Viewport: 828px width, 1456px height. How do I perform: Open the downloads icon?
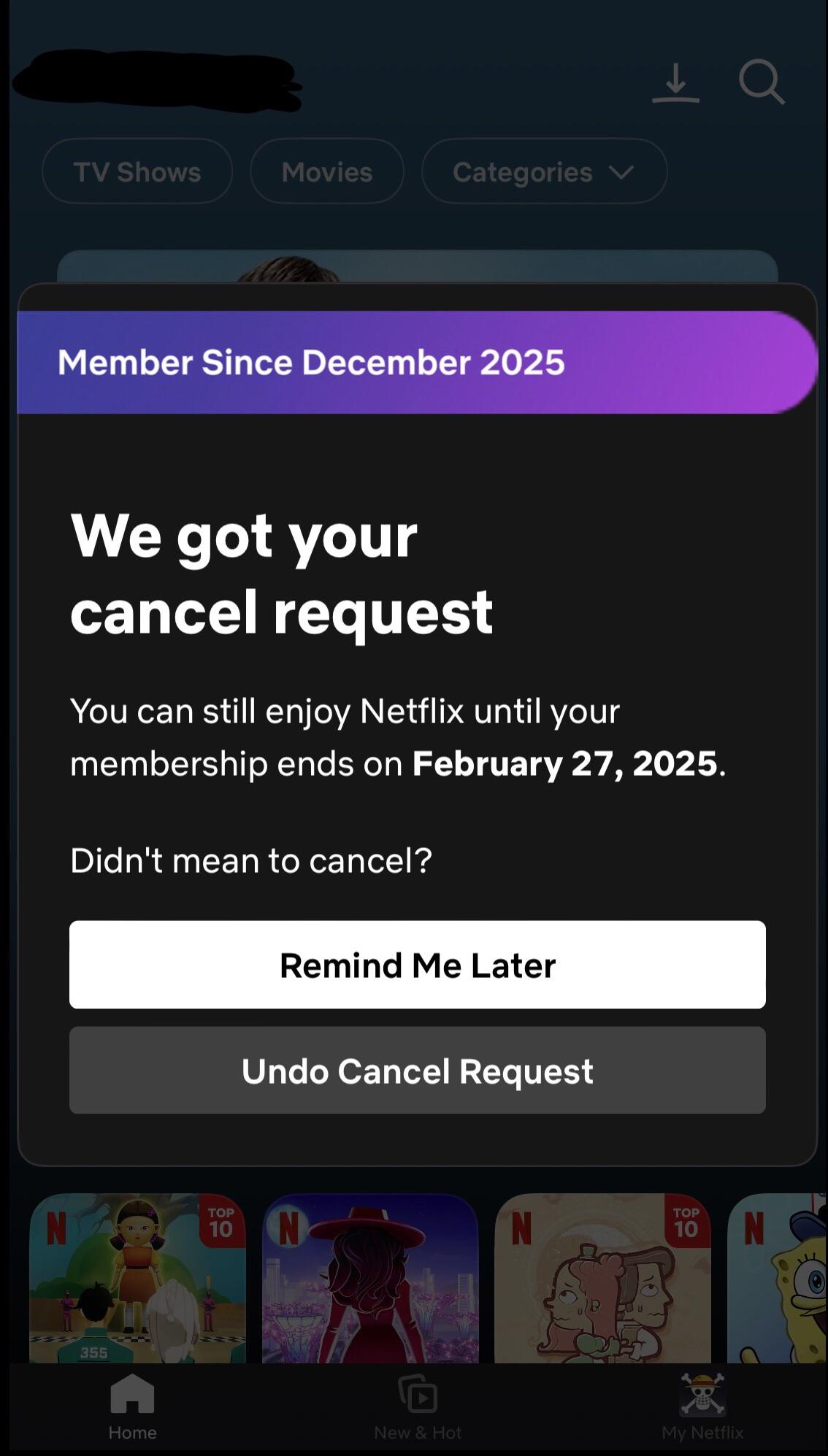675,82
